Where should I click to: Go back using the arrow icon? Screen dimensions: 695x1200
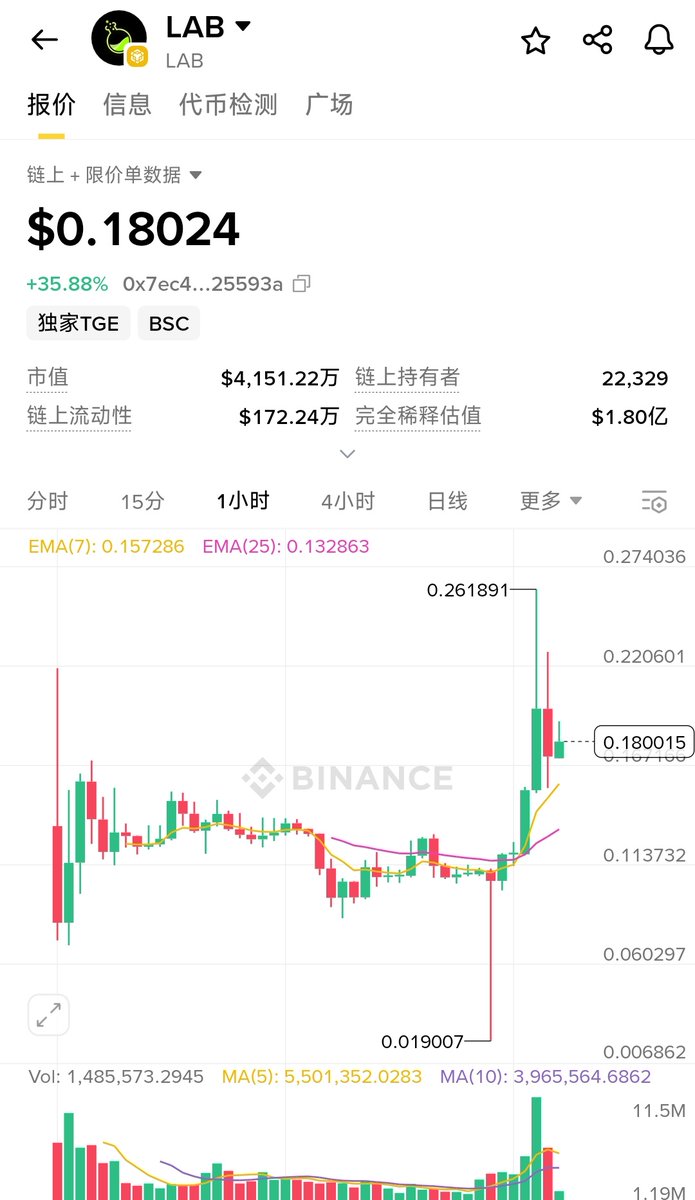click(x=45, y=40)
